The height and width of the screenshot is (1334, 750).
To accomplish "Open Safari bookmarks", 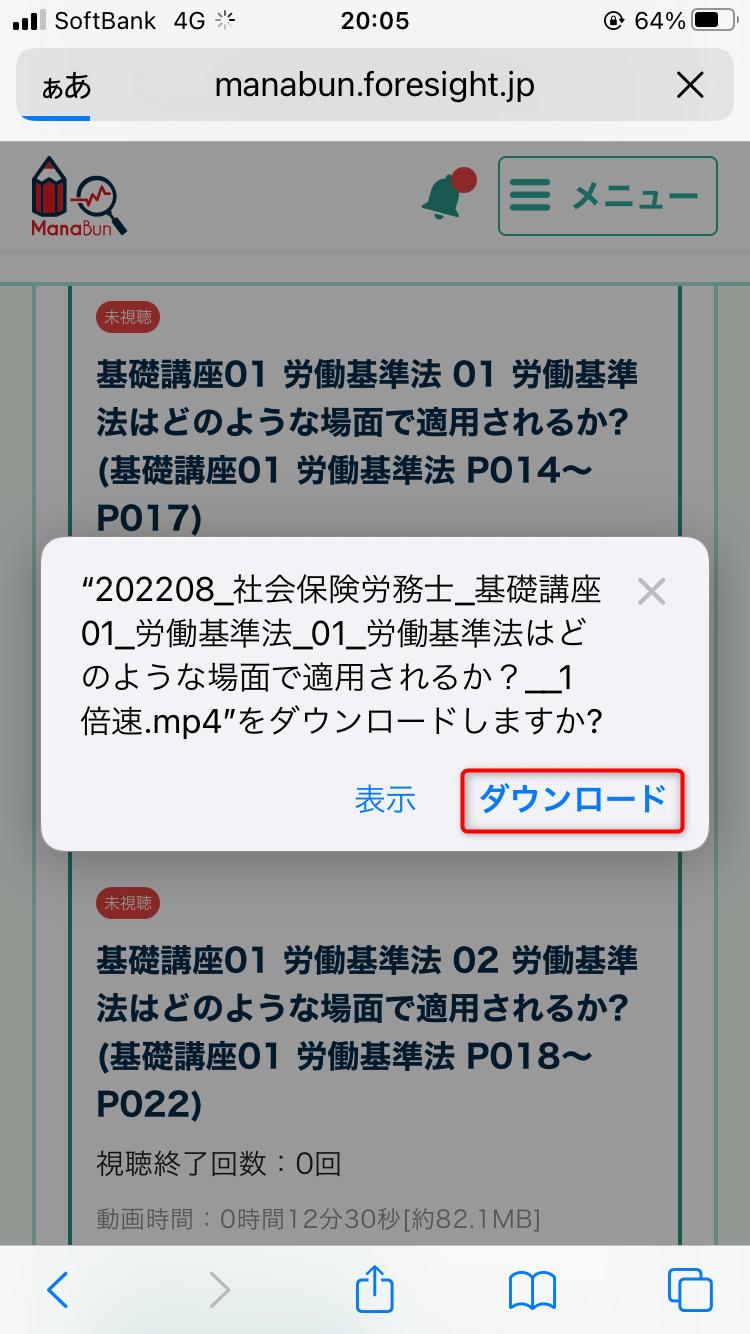I will pos(532,1290).
